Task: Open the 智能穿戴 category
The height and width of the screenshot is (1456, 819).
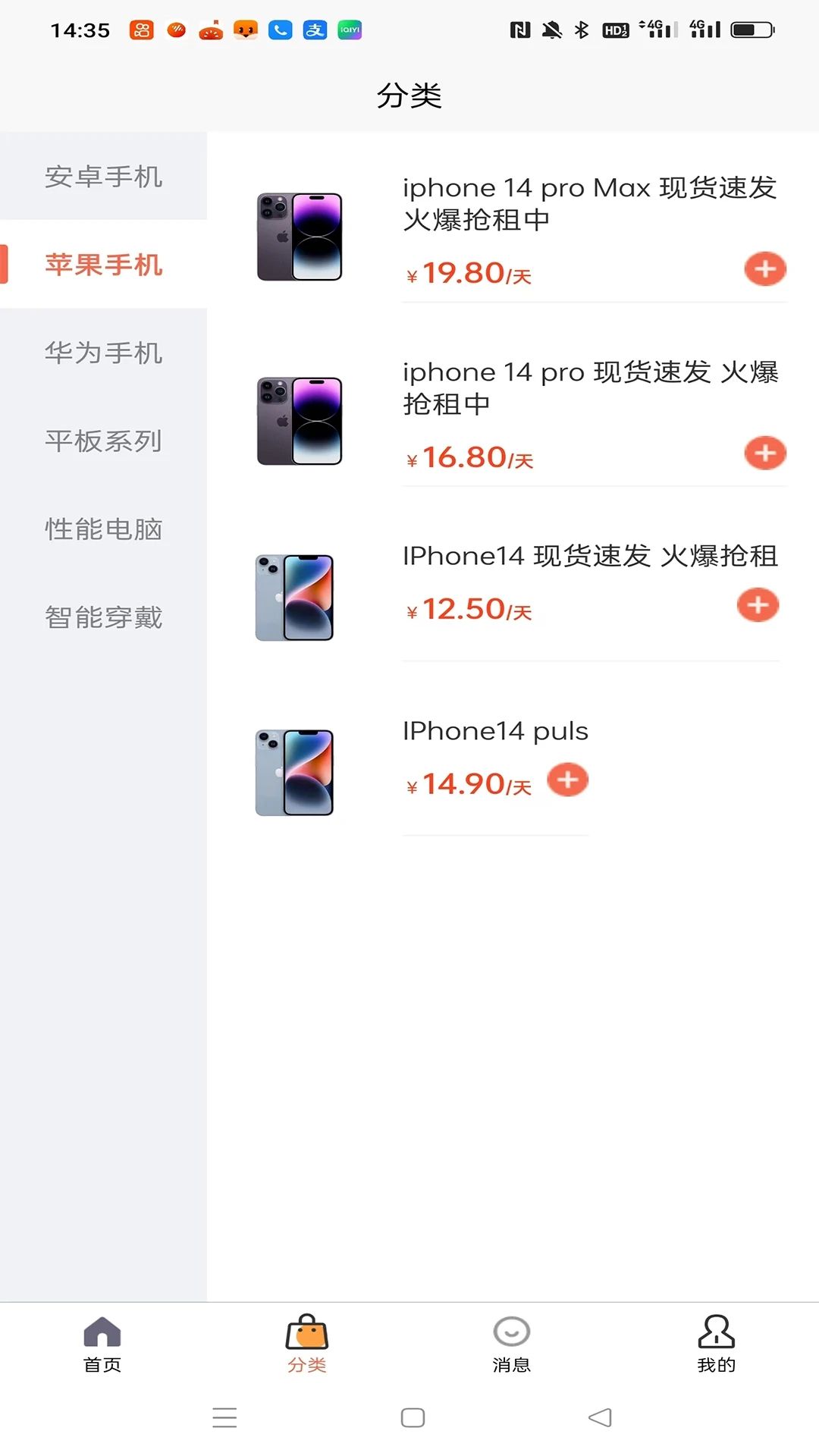Action: [x=103, y=617]
